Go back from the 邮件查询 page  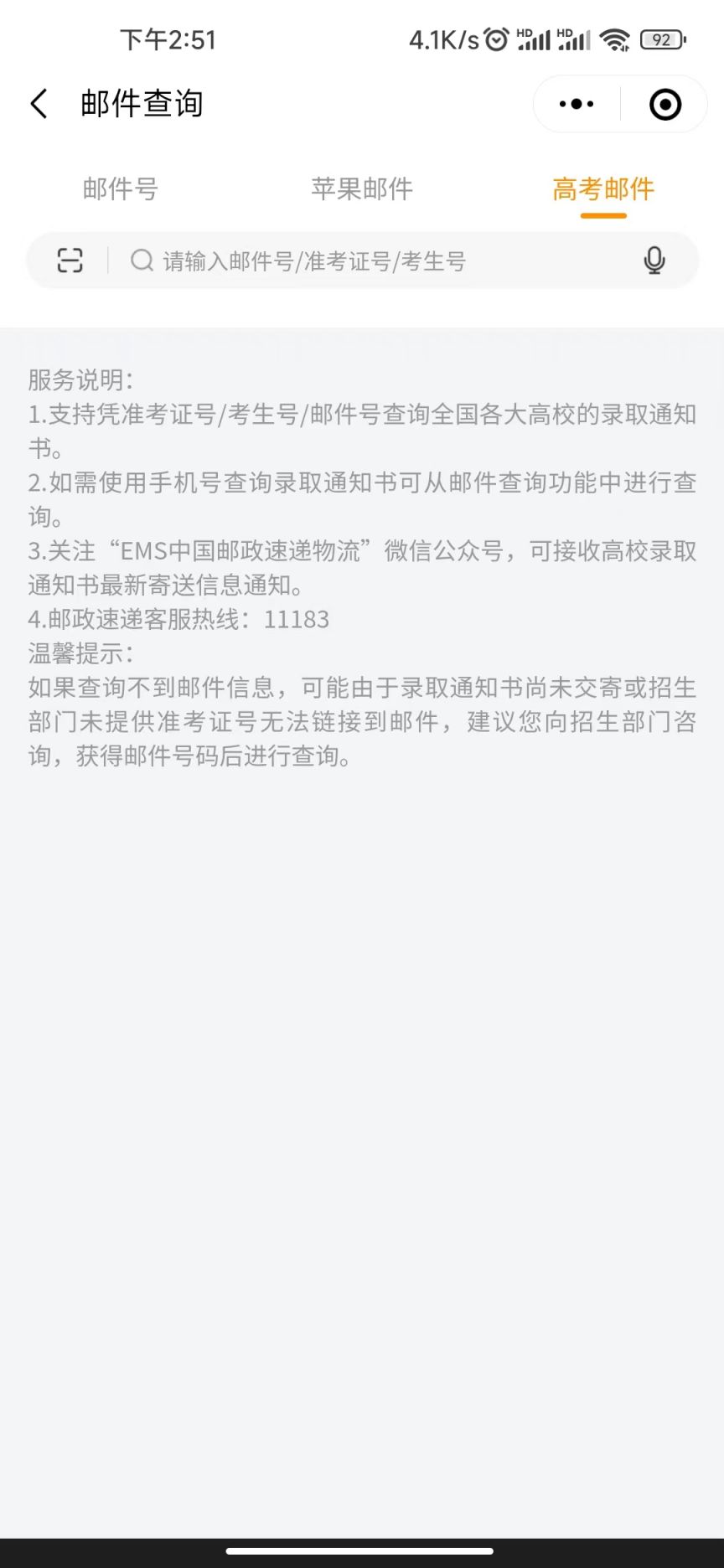(x=39, y=104)
